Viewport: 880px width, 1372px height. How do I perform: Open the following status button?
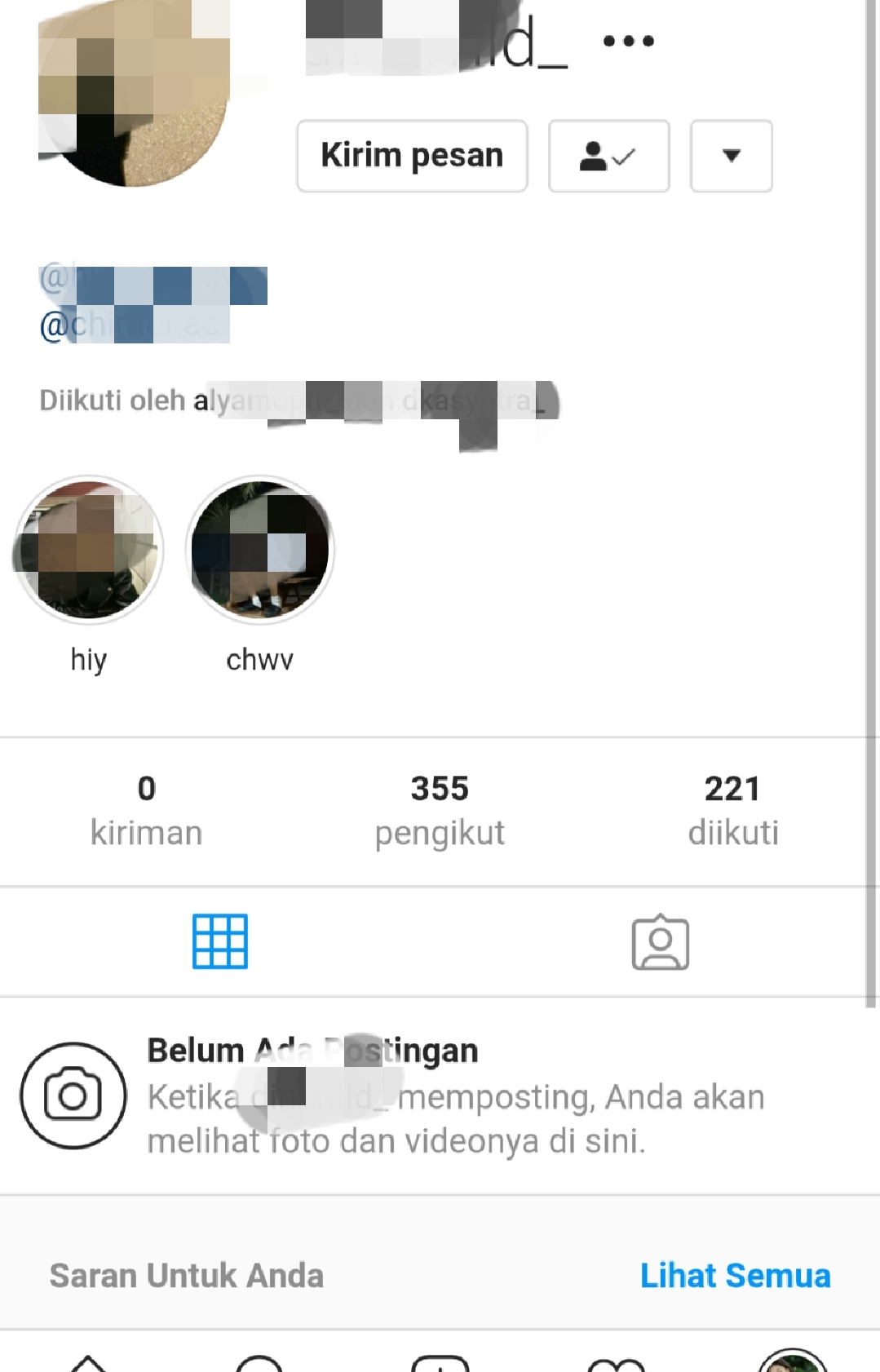coord(608,156)
